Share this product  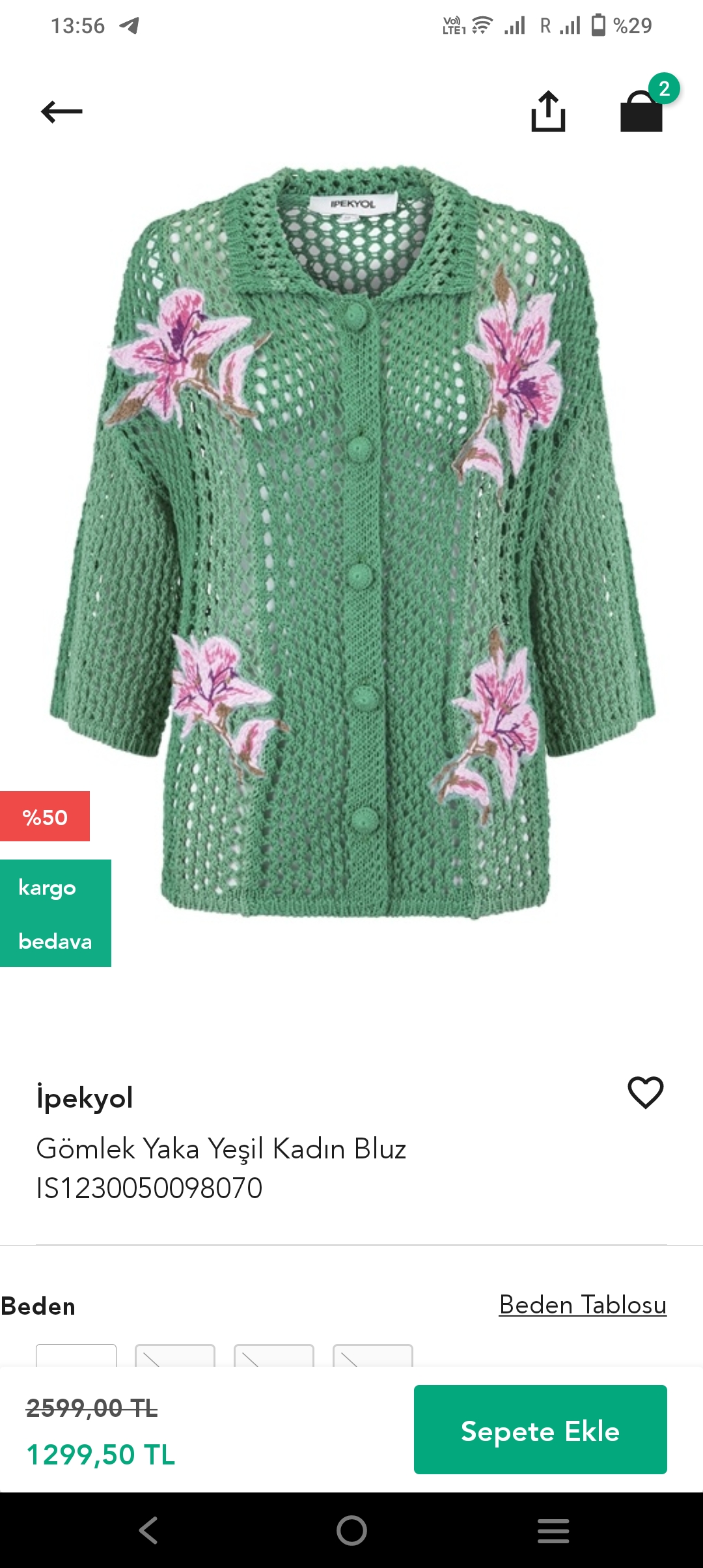(x=548, y=111)
